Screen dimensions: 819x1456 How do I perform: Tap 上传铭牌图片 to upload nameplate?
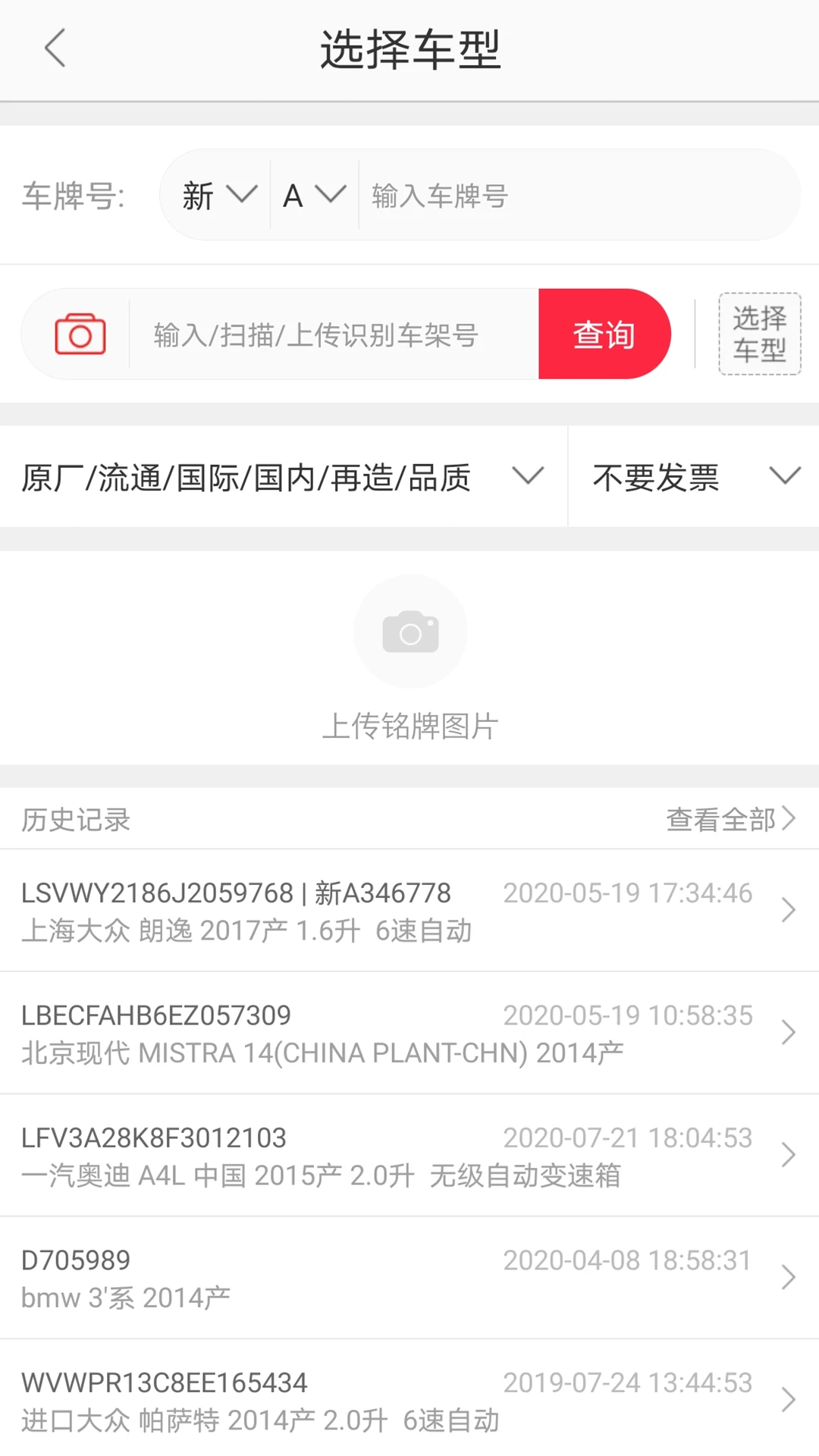point(409,726)
